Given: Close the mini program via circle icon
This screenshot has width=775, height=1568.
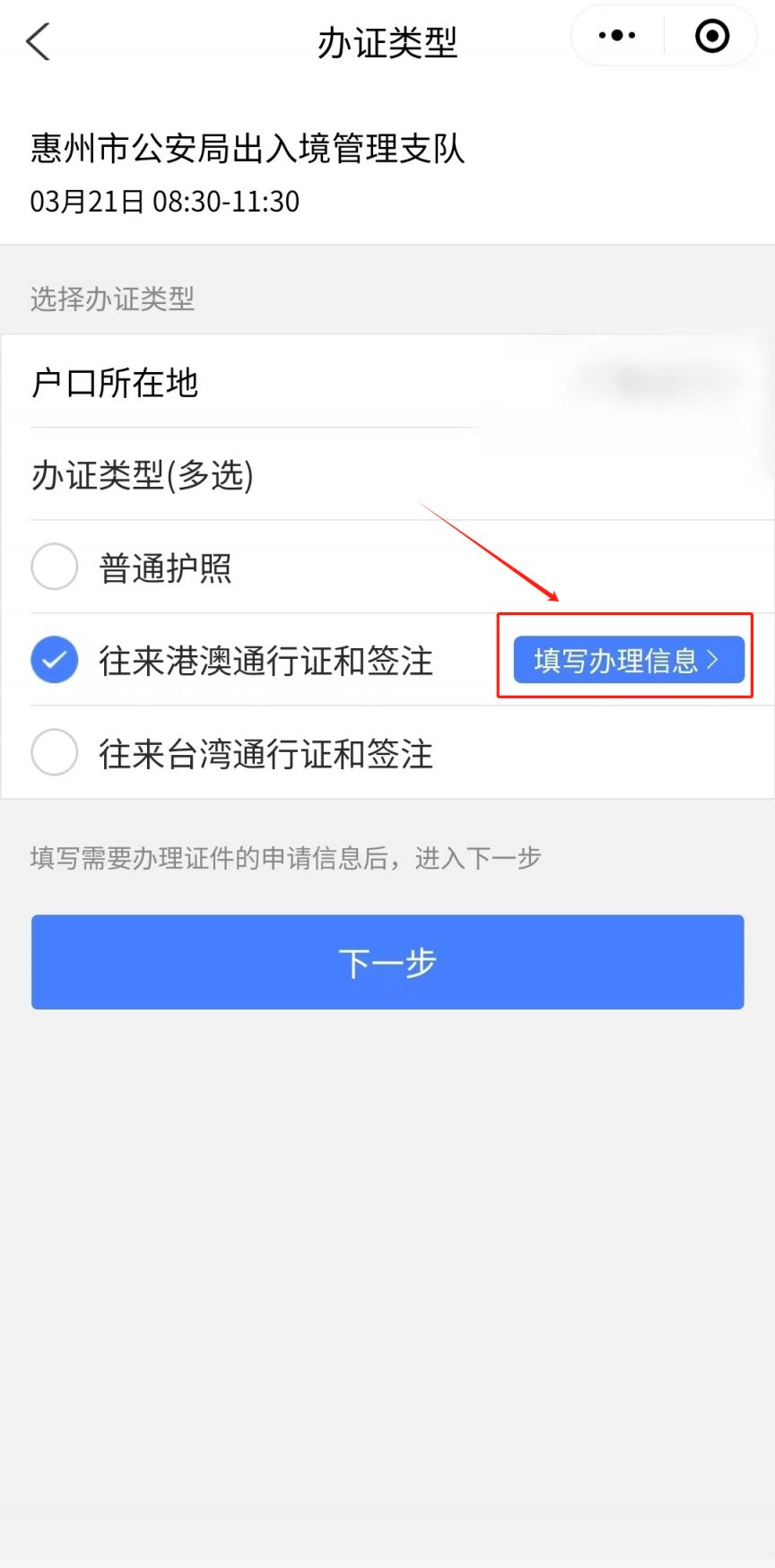Looking at the screenshot, I should tap(712, 36).
